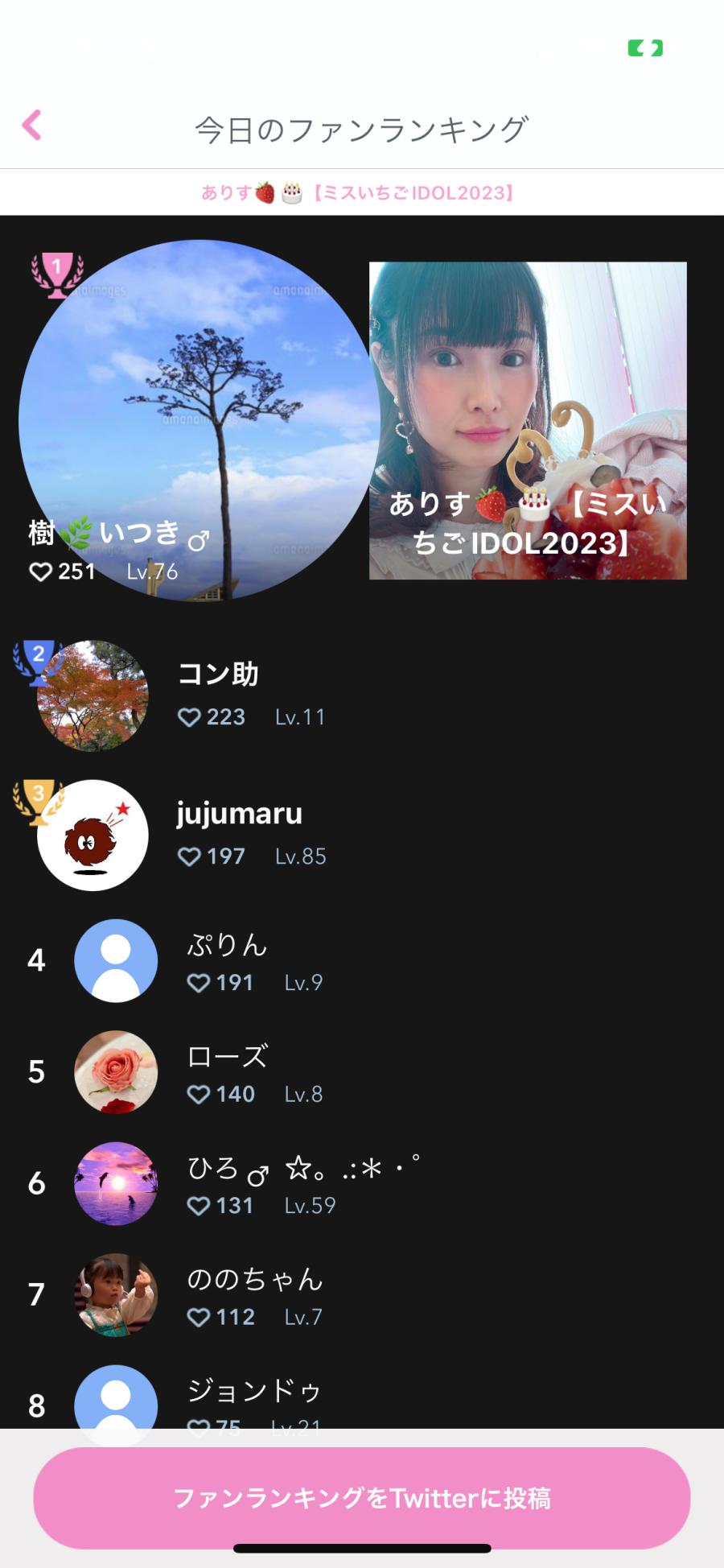Select the ローズ fan row

[x=227, y=1072]
